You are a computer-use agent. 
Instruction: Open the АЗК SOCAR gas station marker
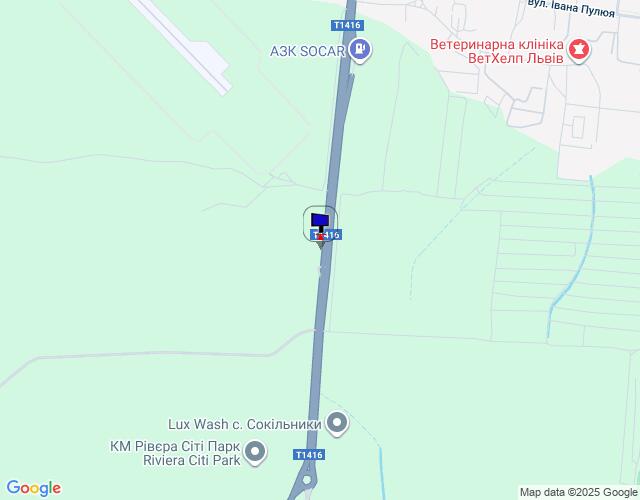coord(361,50)
